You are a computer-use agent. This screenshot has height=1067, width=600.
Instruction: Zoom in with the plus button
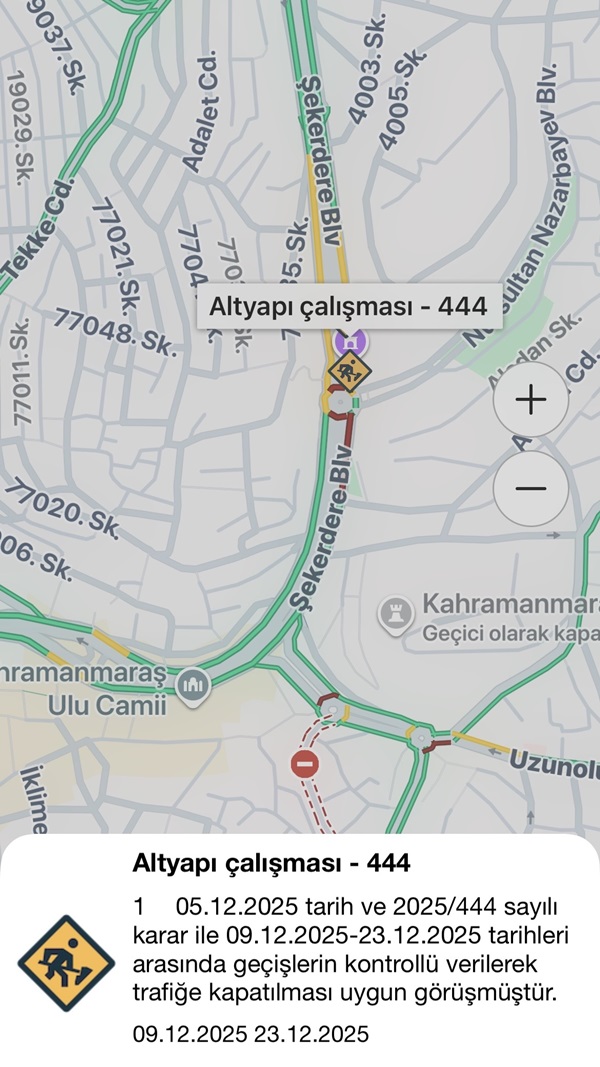pyautogui.click(x=530, y=400)
